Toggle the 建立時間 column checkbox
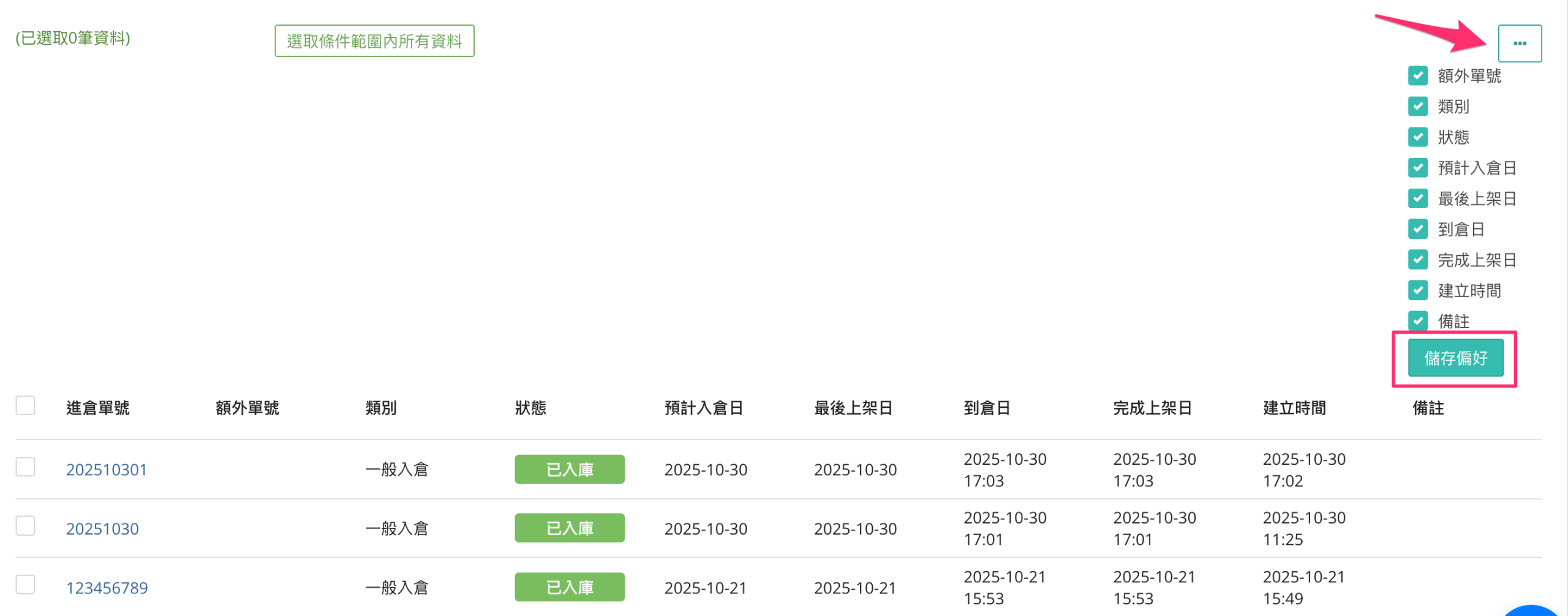Viewport: 1568px width, 616px height. (x=1417, y=290)
